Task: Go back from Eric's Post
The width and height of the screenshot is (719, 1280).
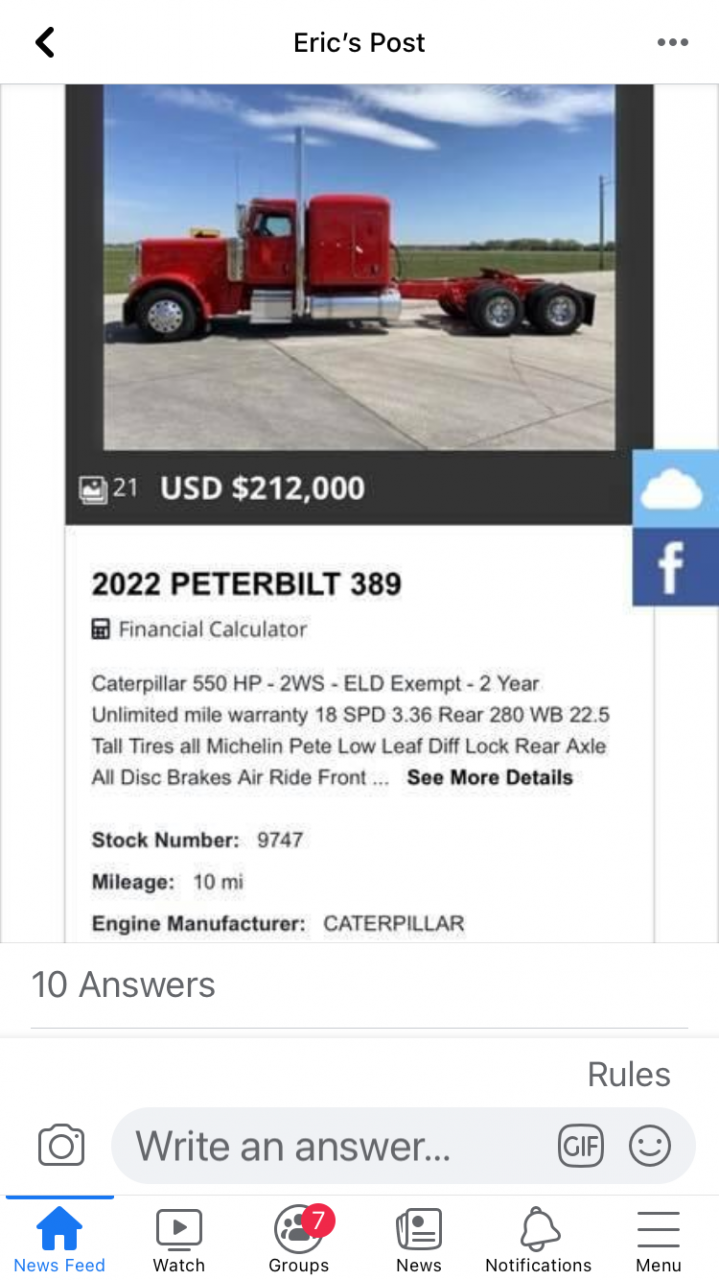Action: [45, 42]
